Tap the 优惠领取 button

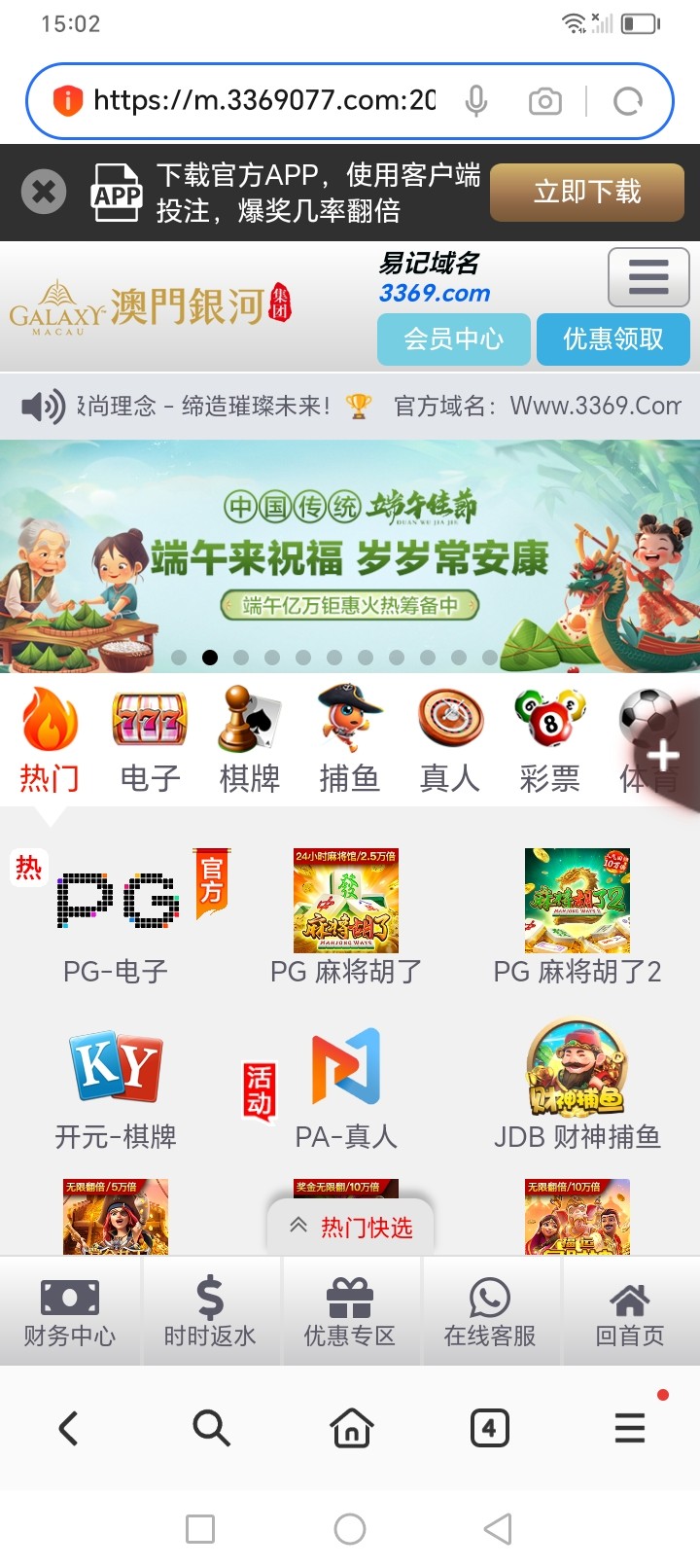(613, 339)
